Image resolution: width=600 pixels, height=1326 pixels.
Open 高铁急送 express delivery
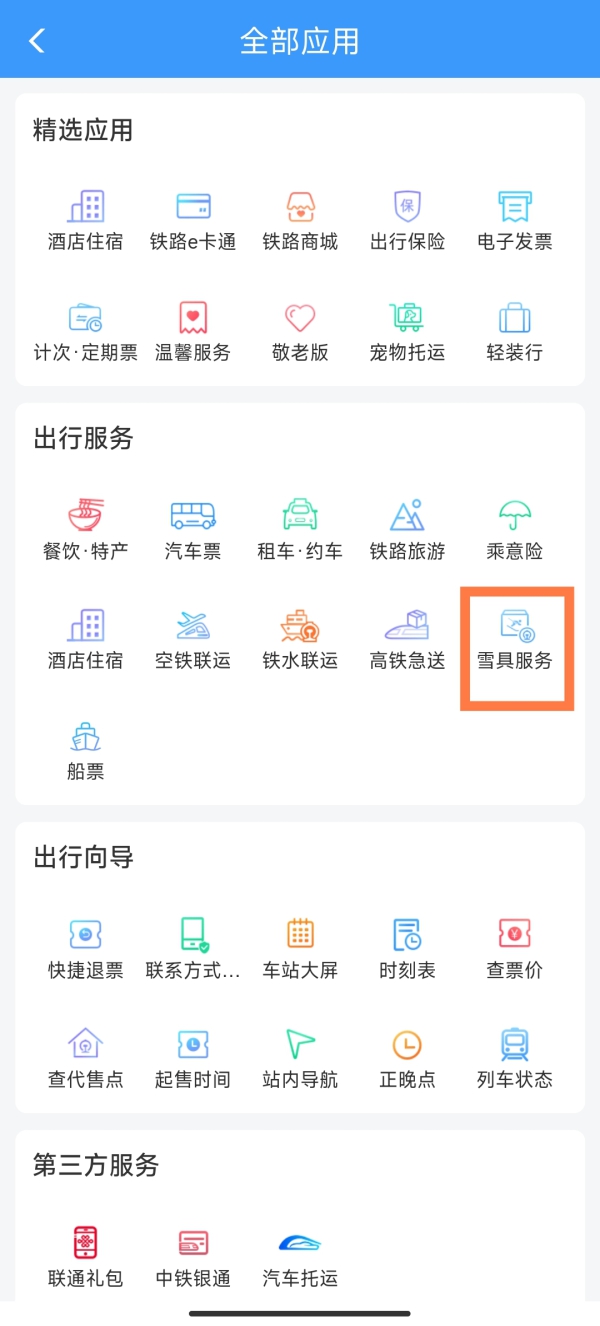[407, 640]
